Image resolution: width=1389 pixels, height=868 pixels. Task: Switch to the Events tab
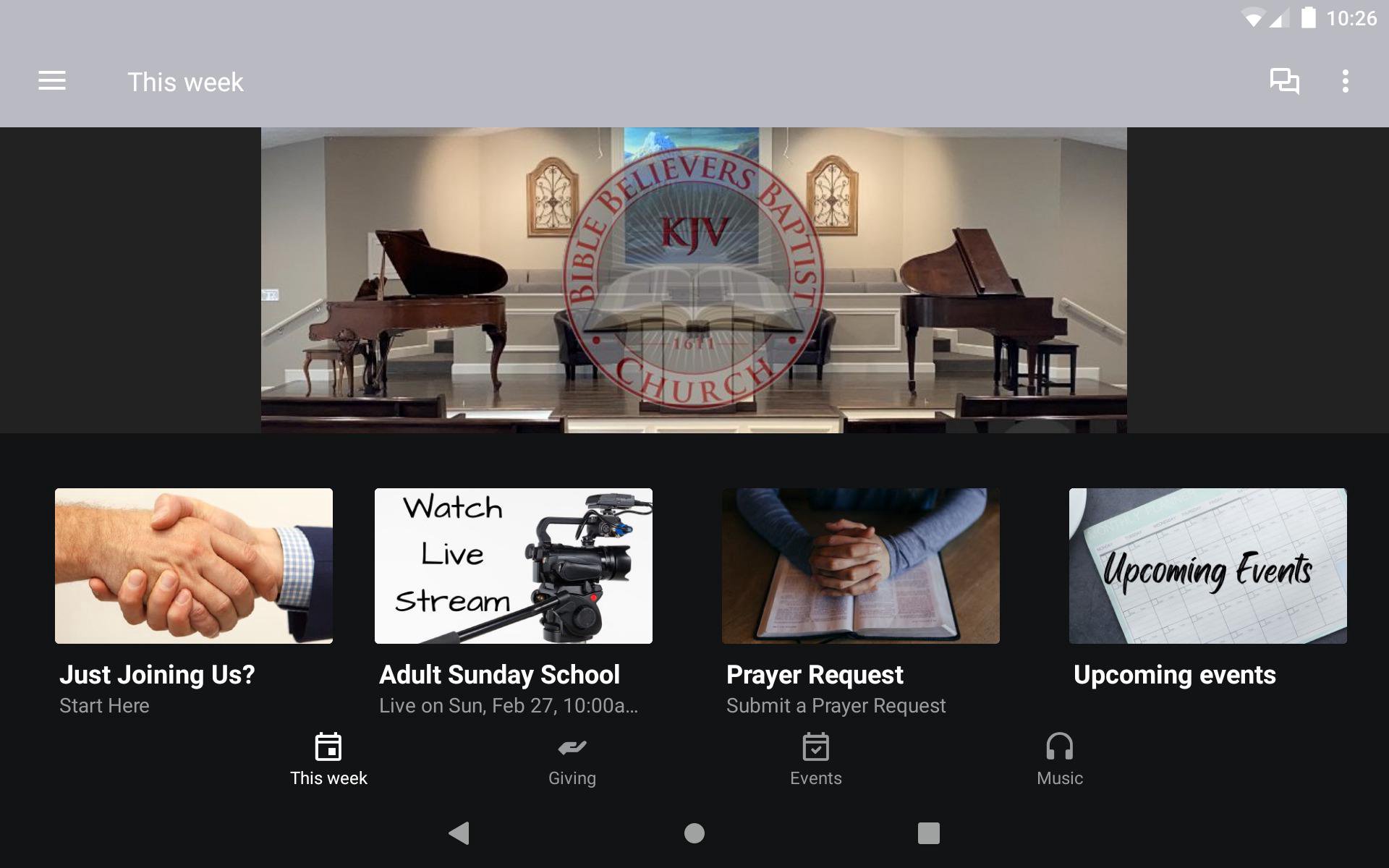click(x=815, y=759)
